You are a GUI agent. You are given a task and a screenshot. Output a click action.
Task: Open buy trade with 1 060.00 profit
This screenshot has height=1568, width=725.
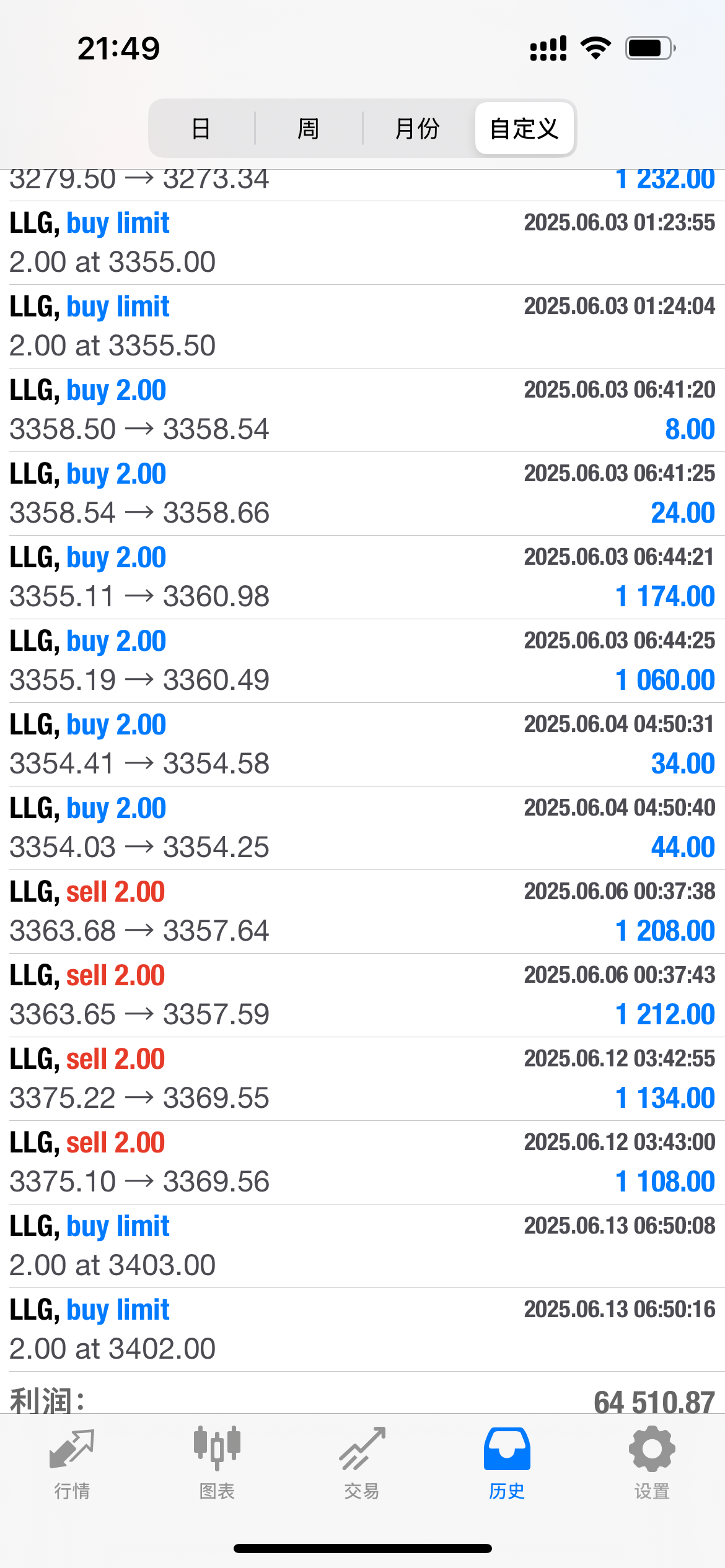coord(362,661)
